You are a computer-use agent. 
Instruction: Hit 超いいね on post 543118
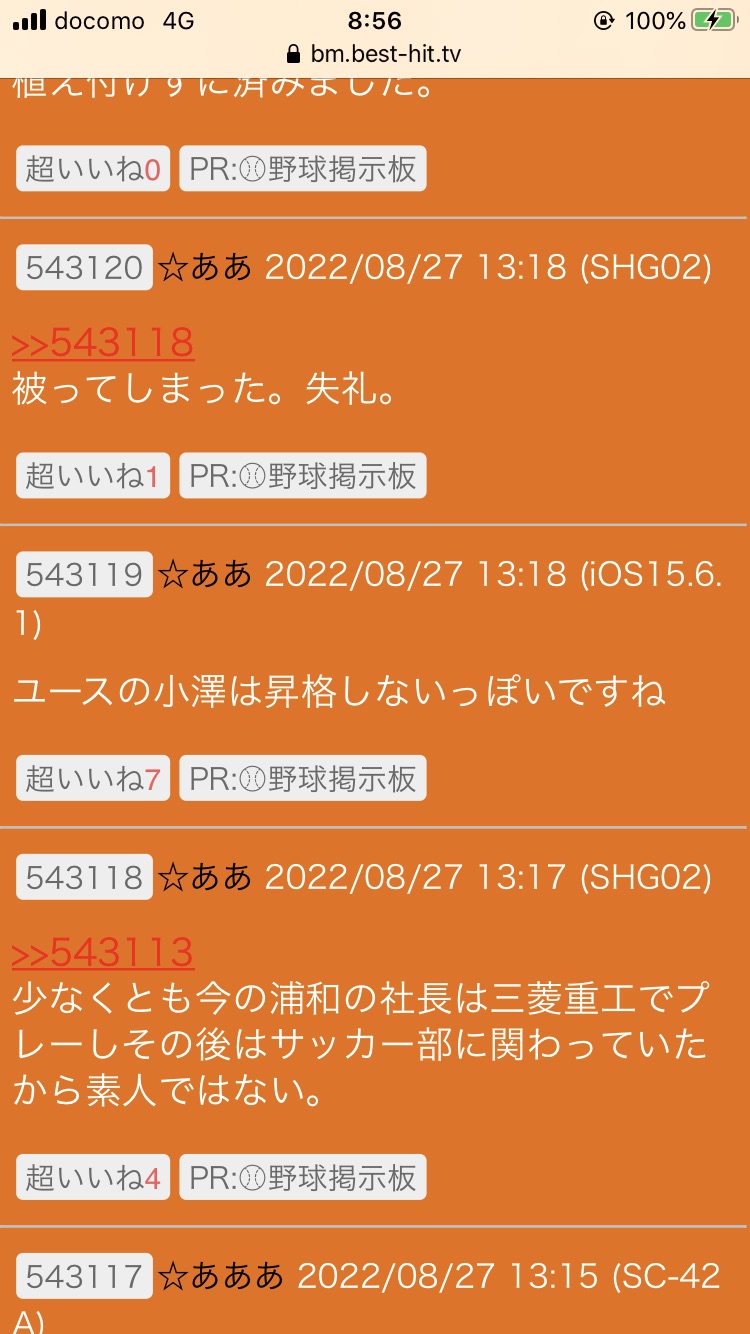point(93,1177)
